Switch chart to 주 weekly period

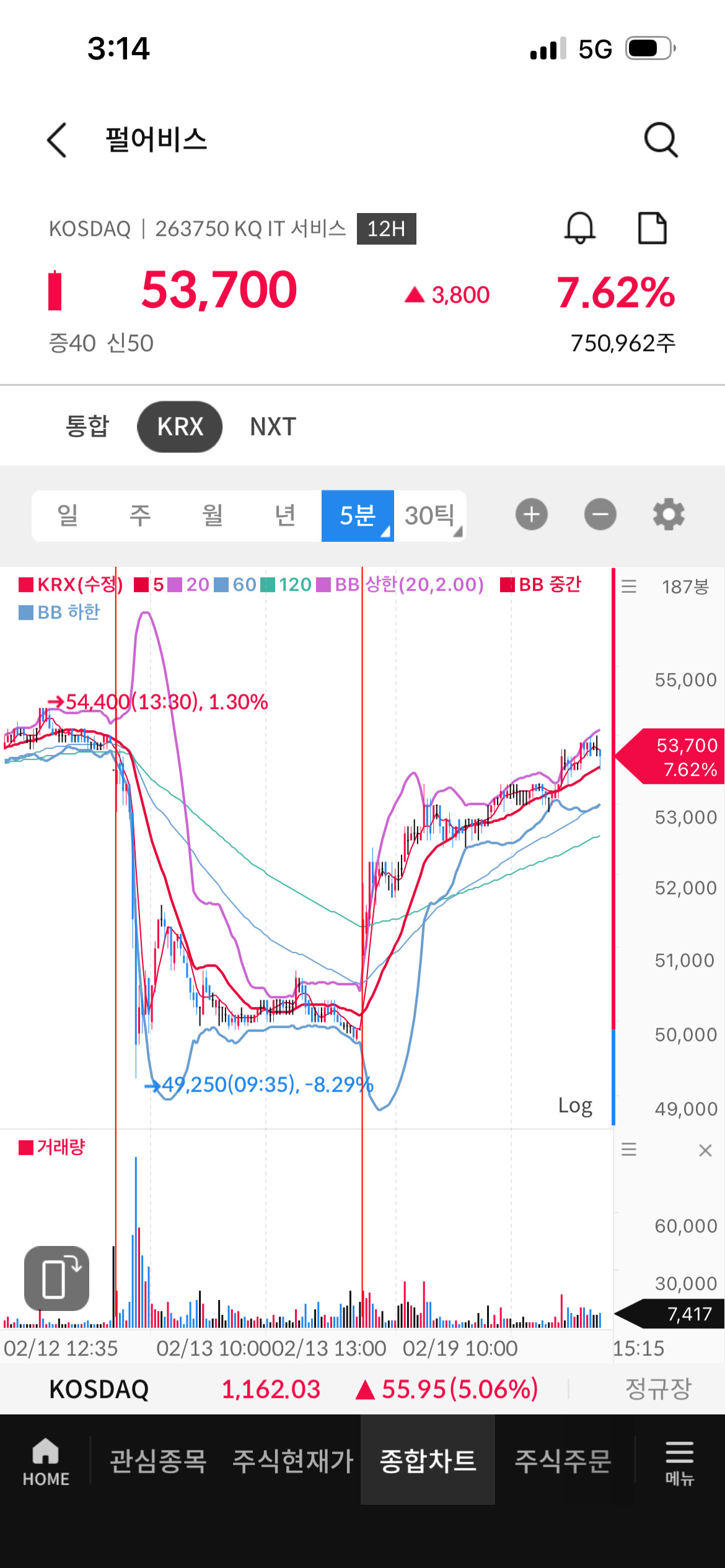(140, 515)
